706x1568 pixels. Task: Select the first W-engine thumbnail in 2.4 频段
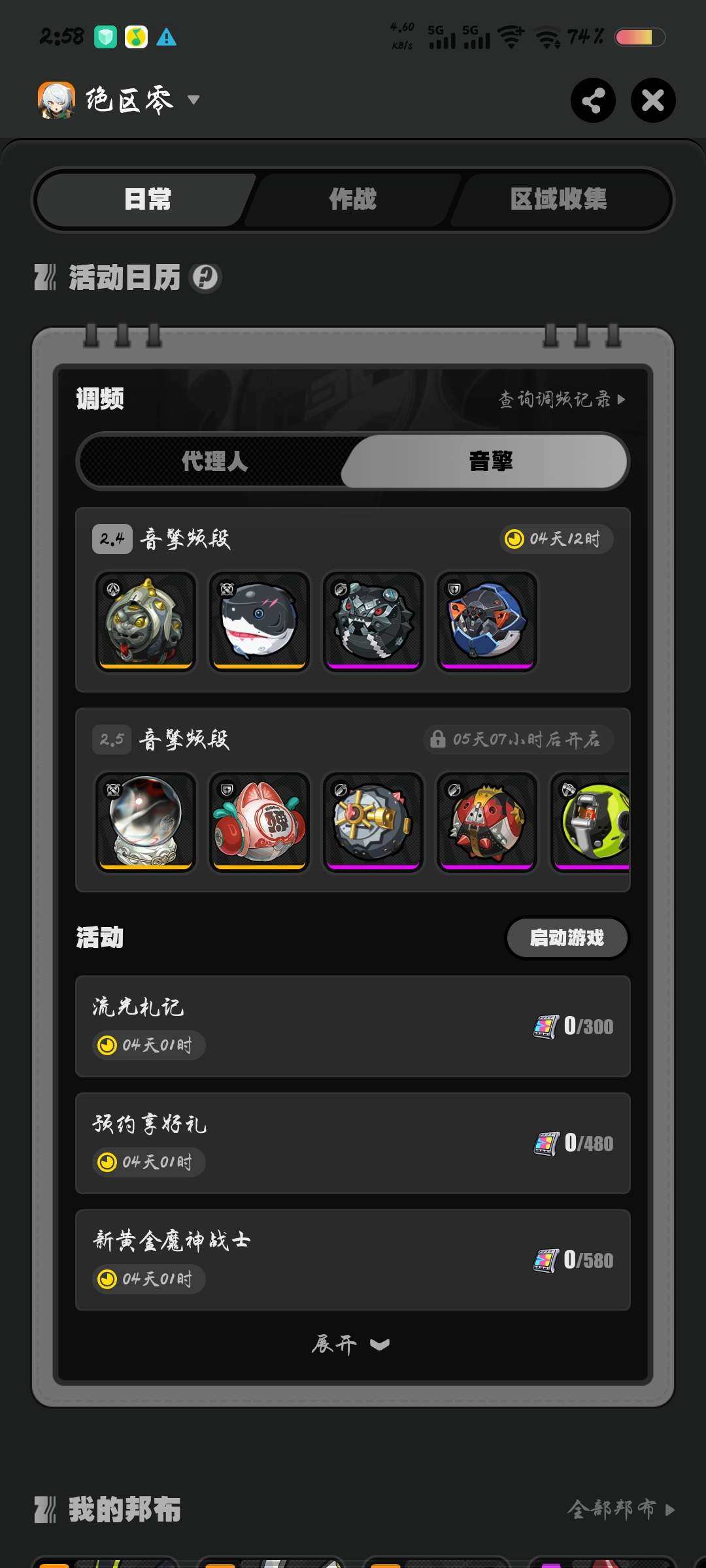pyautogui.click(x=145, y=621)
